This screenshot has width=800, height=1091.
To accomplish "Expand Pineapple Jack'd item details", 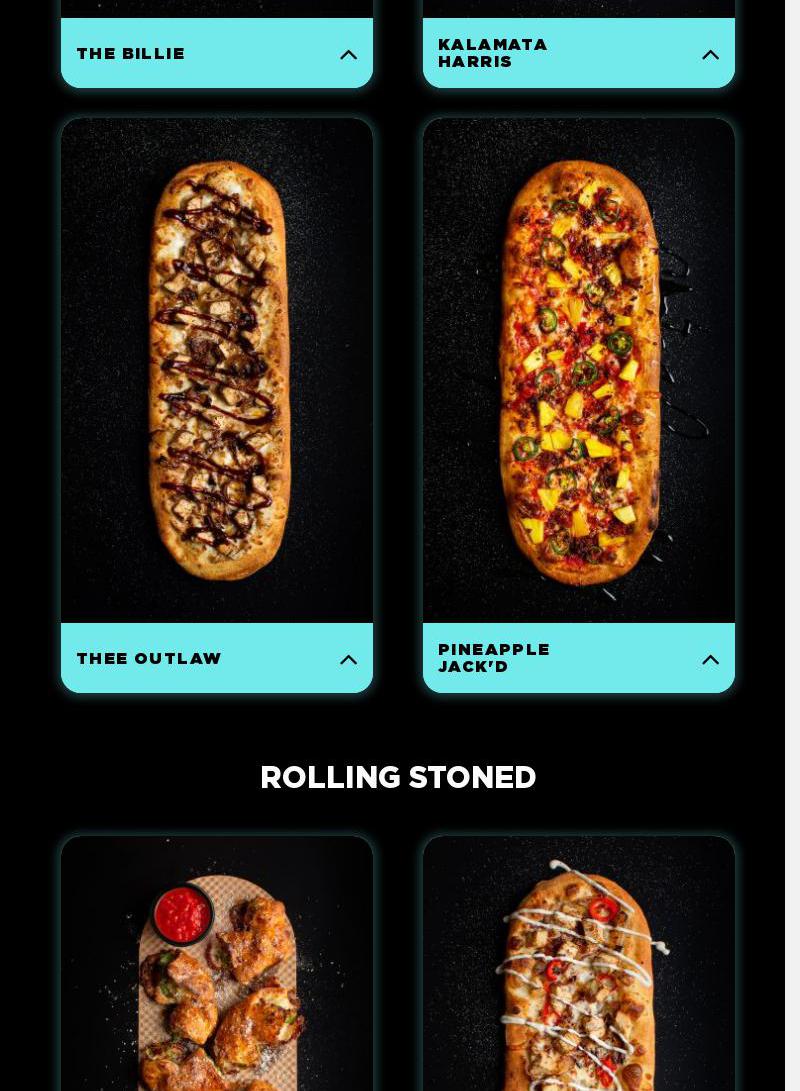I will pos(710,660).
